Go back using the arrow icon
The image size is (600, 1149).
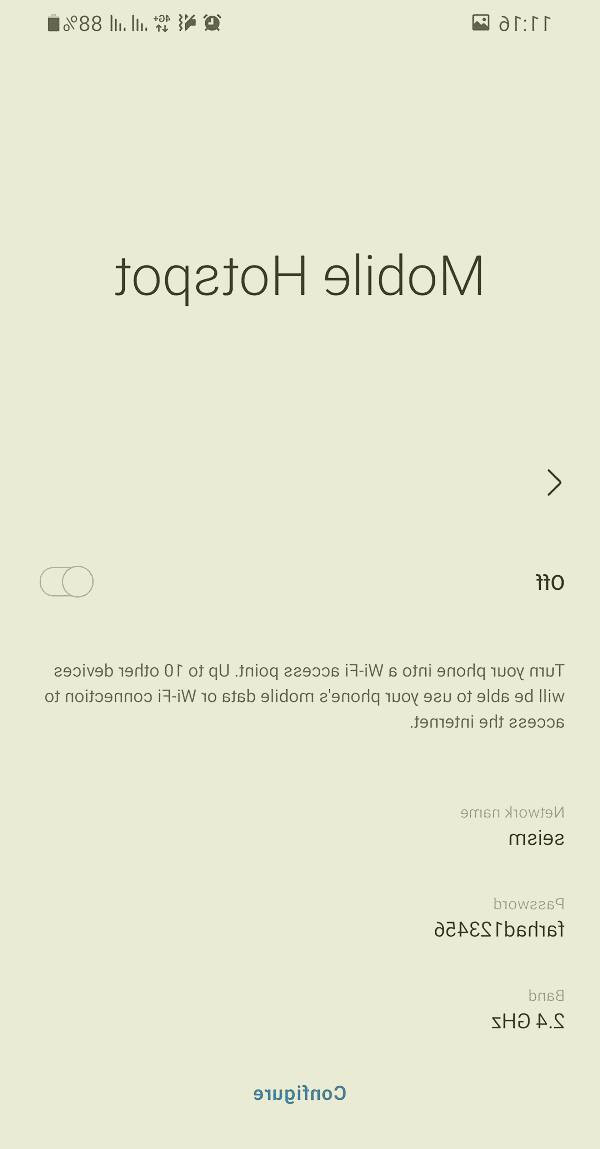553,483
